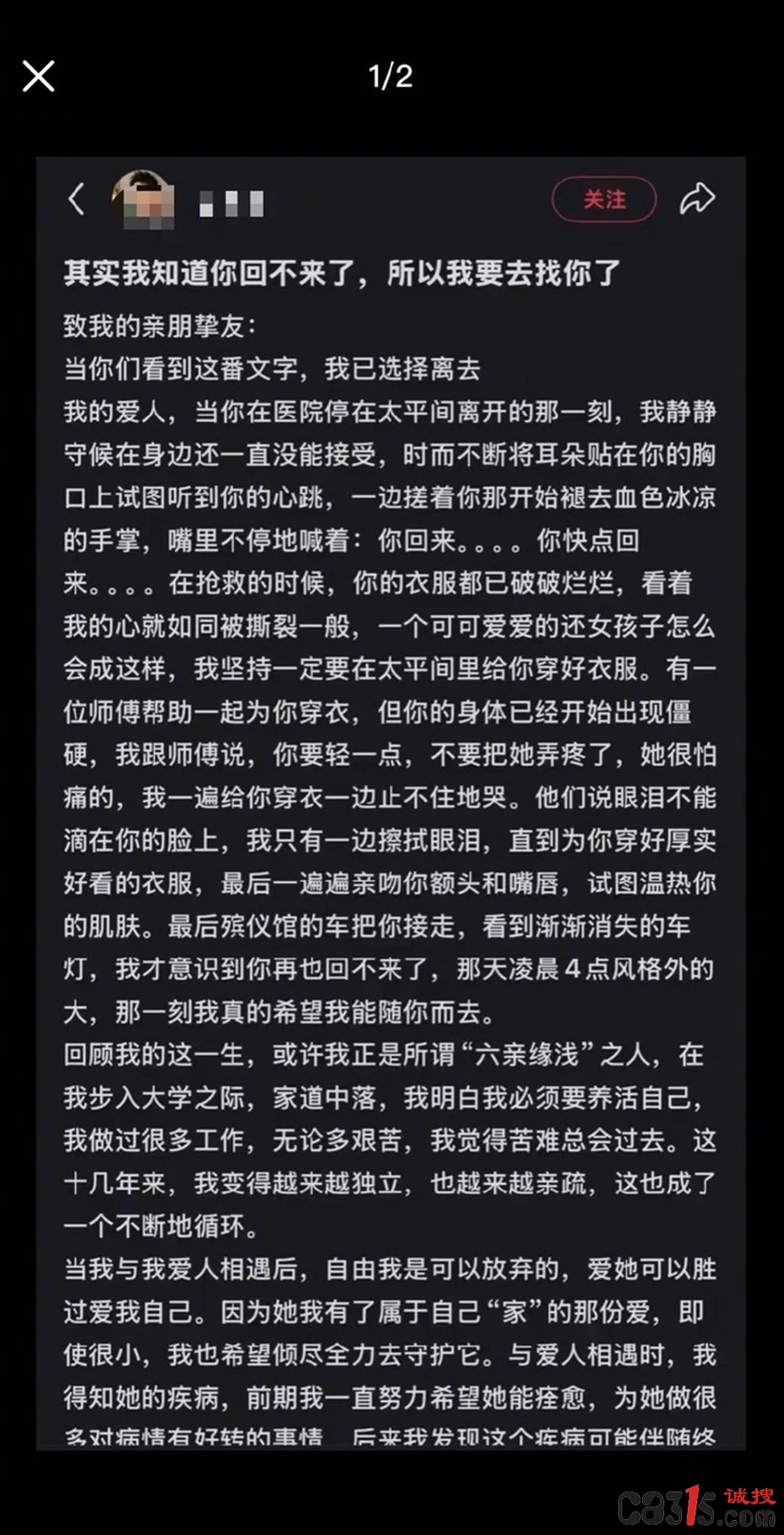The width and height of the screenshot is (784, 1535).
Task: Close the image viewer
Action: (38, 77)
